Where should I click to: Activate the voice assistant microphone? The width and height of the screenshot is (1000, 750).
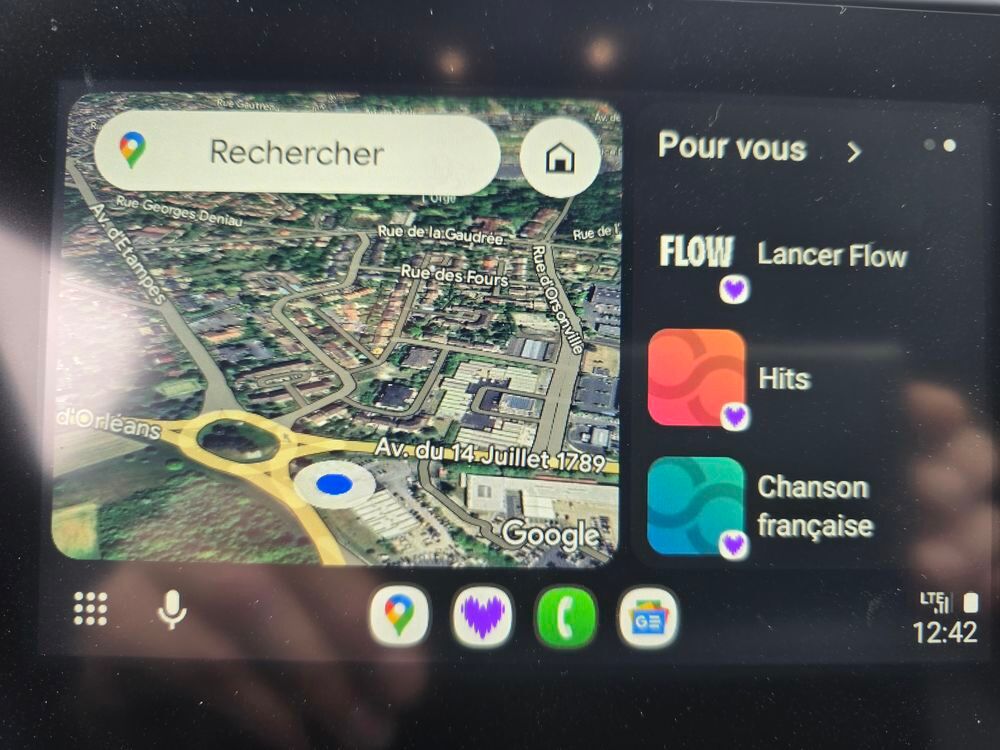pyautogui.click(x=172, y=609)
